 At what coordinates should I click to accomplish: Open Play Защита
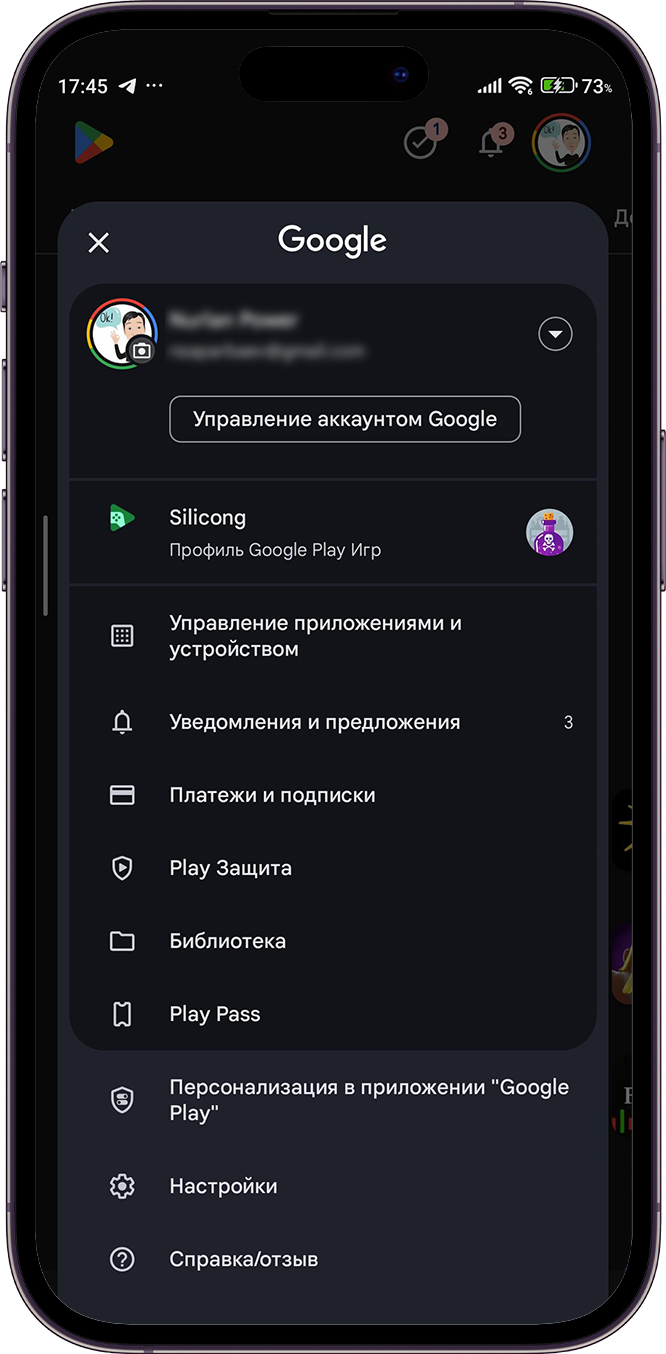332,868
